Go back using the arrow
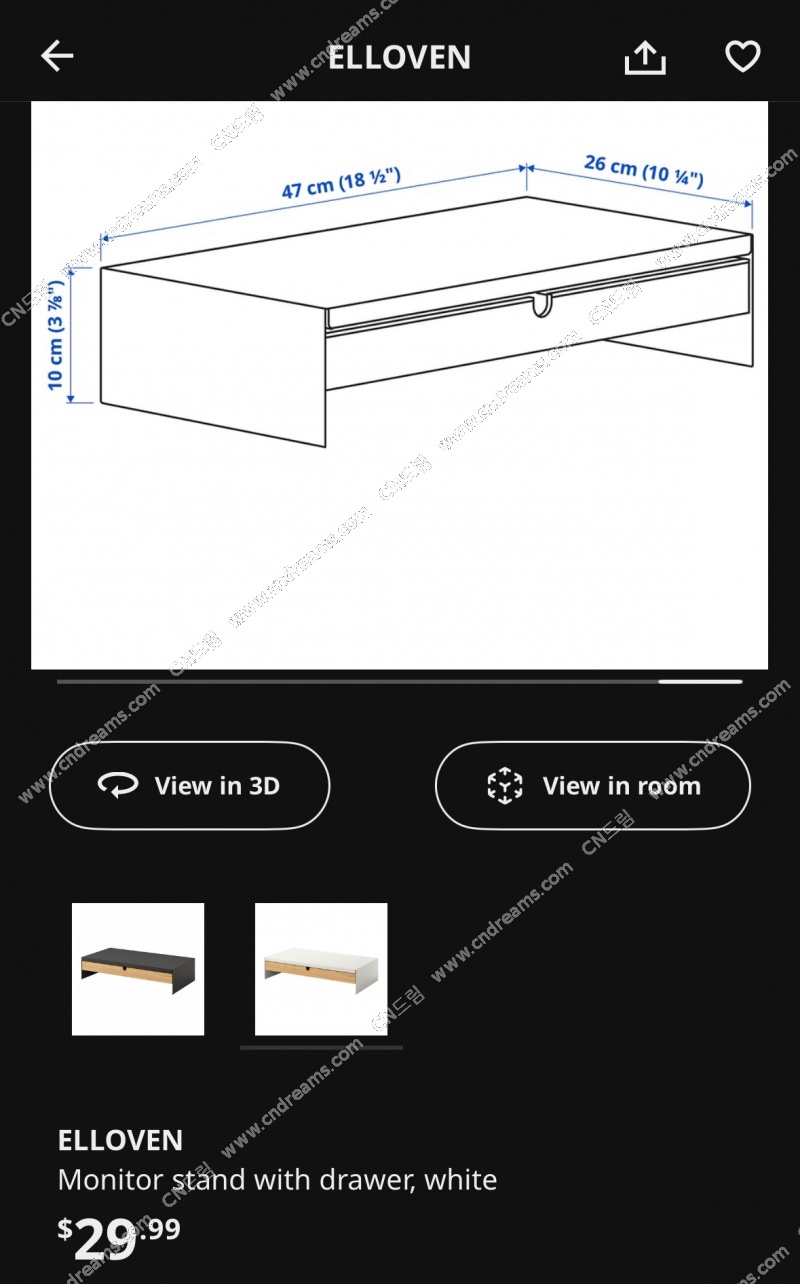The height and width of the screenshot is (1284, 800). [x=57, y=57]
